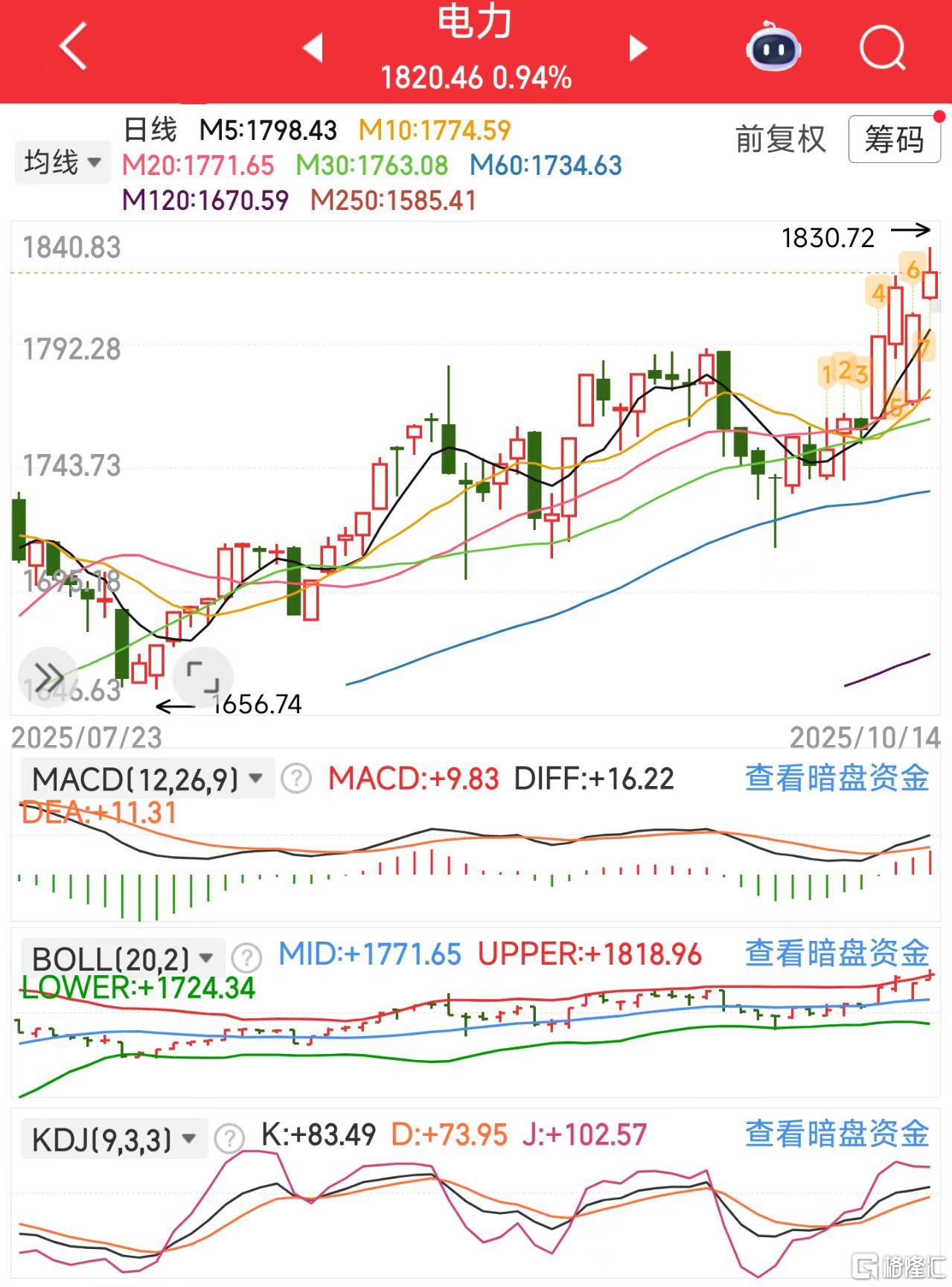Open help for the BOLL indicator
Screen dimensions: 952x1287
(246, 958)
